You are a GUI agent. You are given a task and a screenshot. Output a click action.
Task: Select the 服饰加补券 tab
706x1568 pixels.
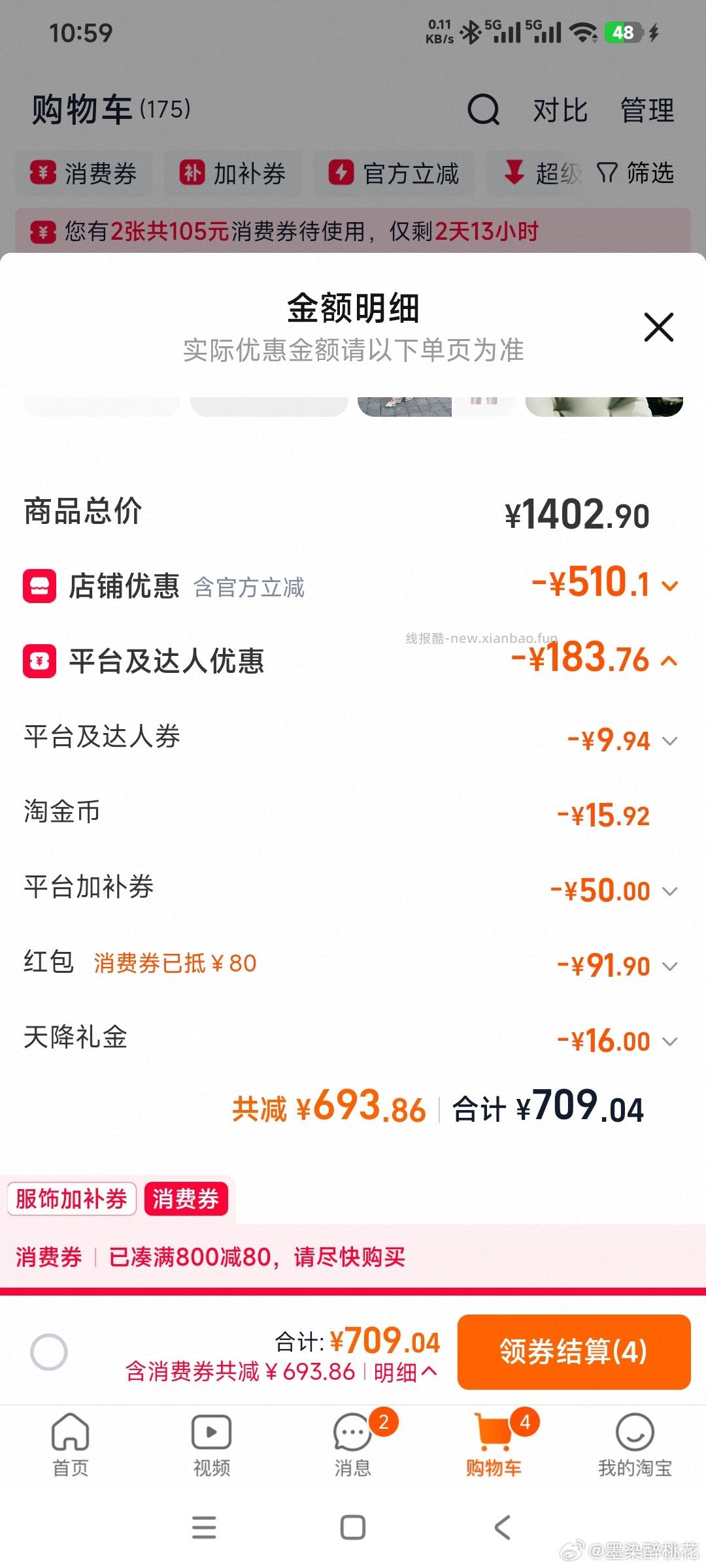72,1199
